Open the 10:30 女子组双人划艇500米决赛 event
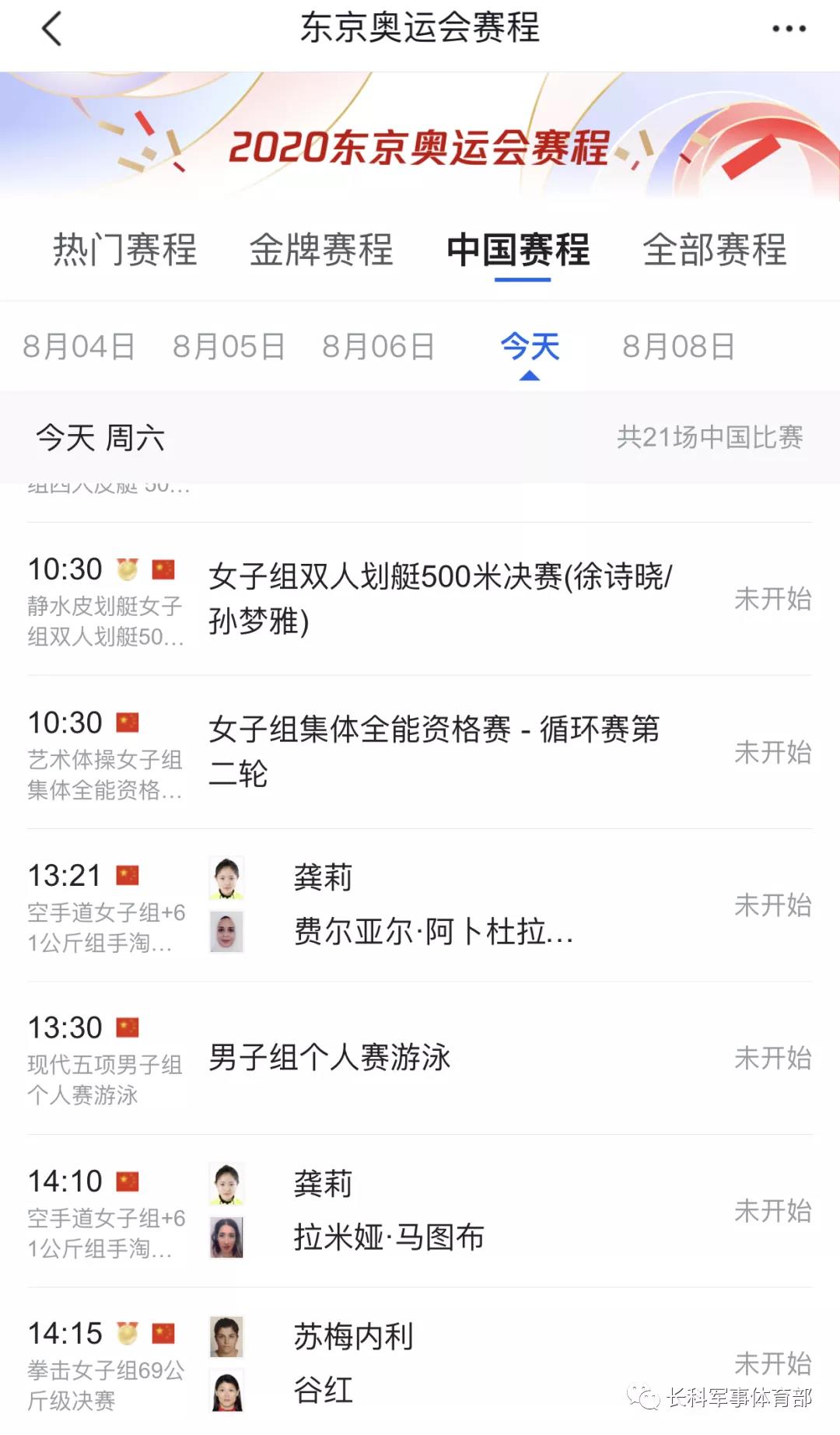 pyautogui.click(x=440, y=599)
